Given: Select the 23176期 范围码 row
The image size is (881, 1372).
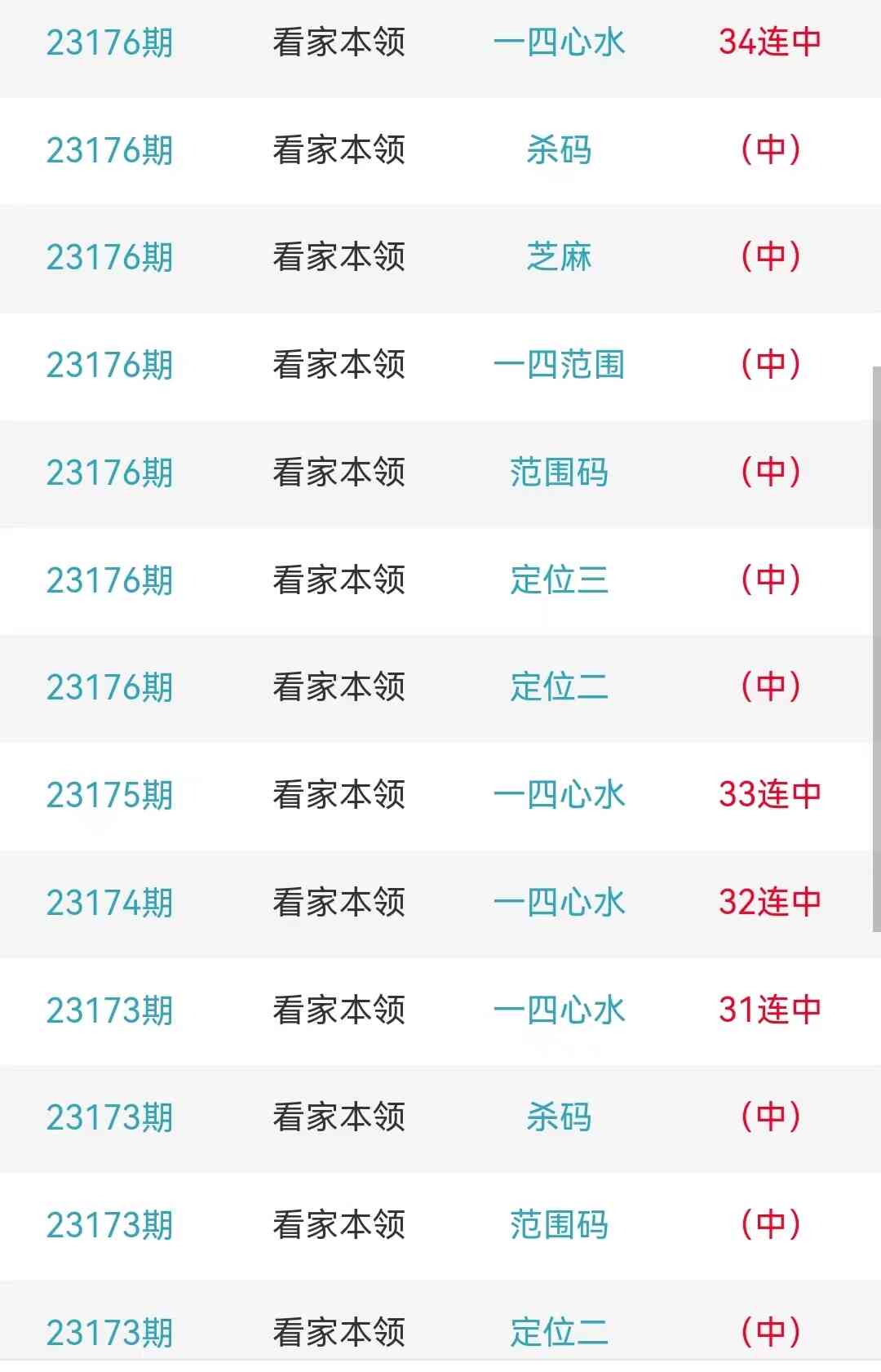Looking at the screenshot, I should 559,473.
